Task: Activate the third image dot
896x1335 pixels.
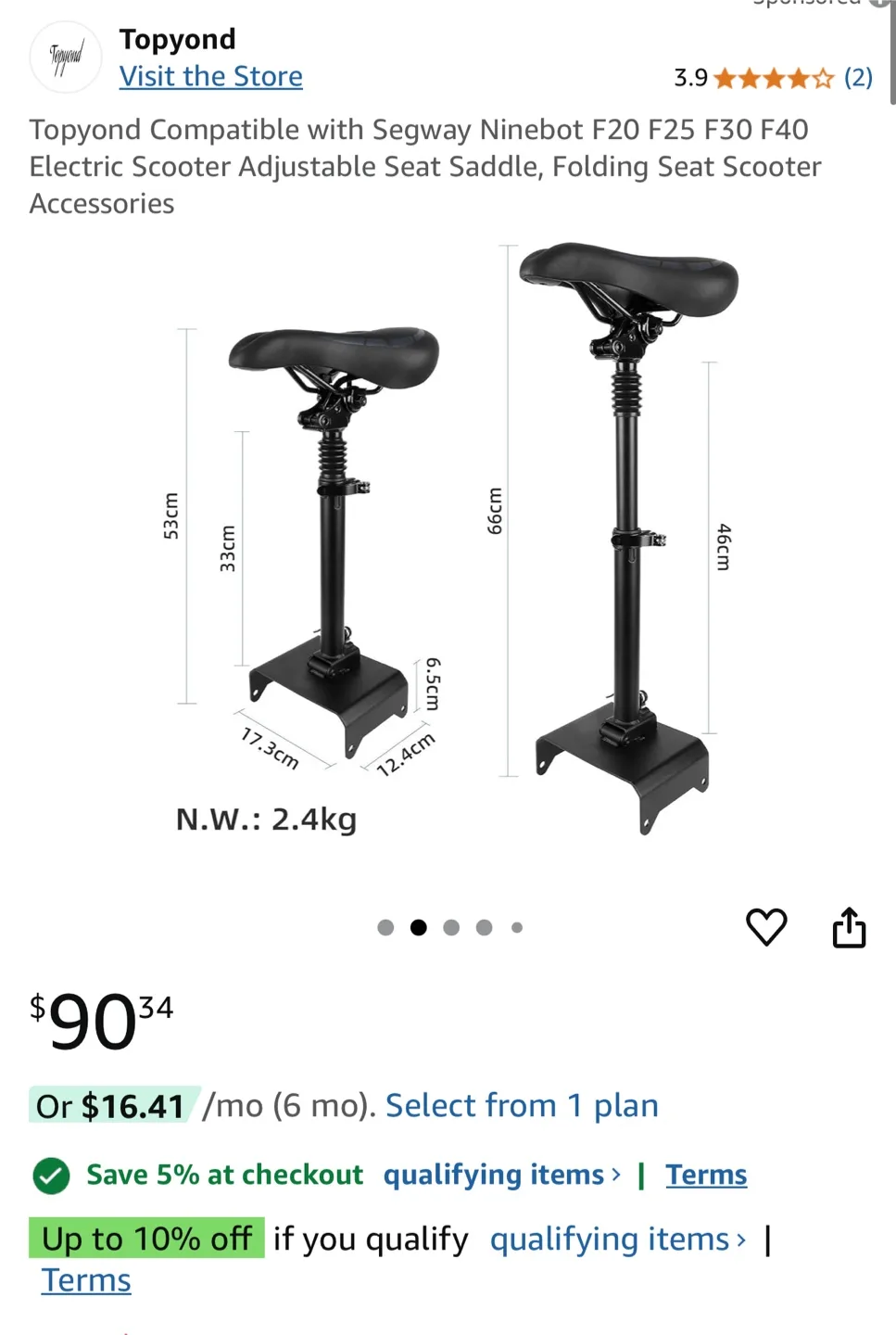Action: click(450, 927)
